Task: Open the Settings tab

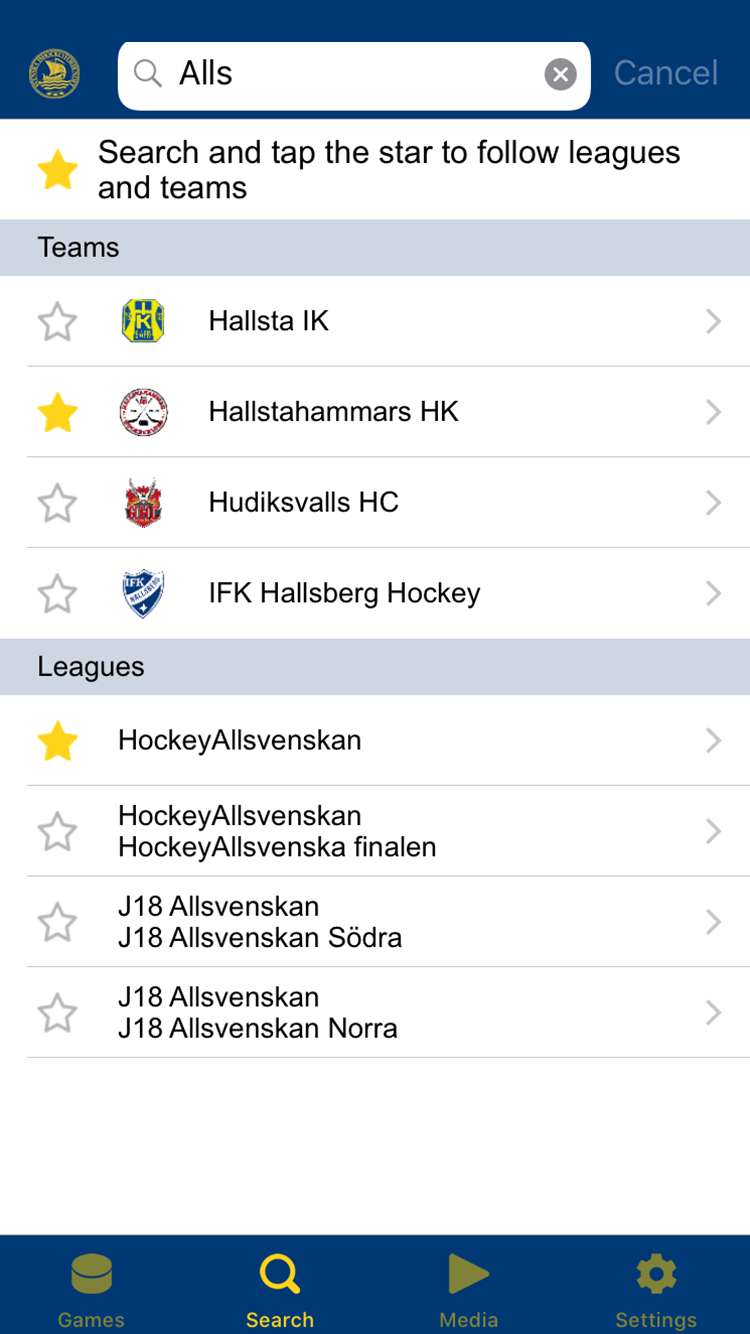Action: (656, 1288)
